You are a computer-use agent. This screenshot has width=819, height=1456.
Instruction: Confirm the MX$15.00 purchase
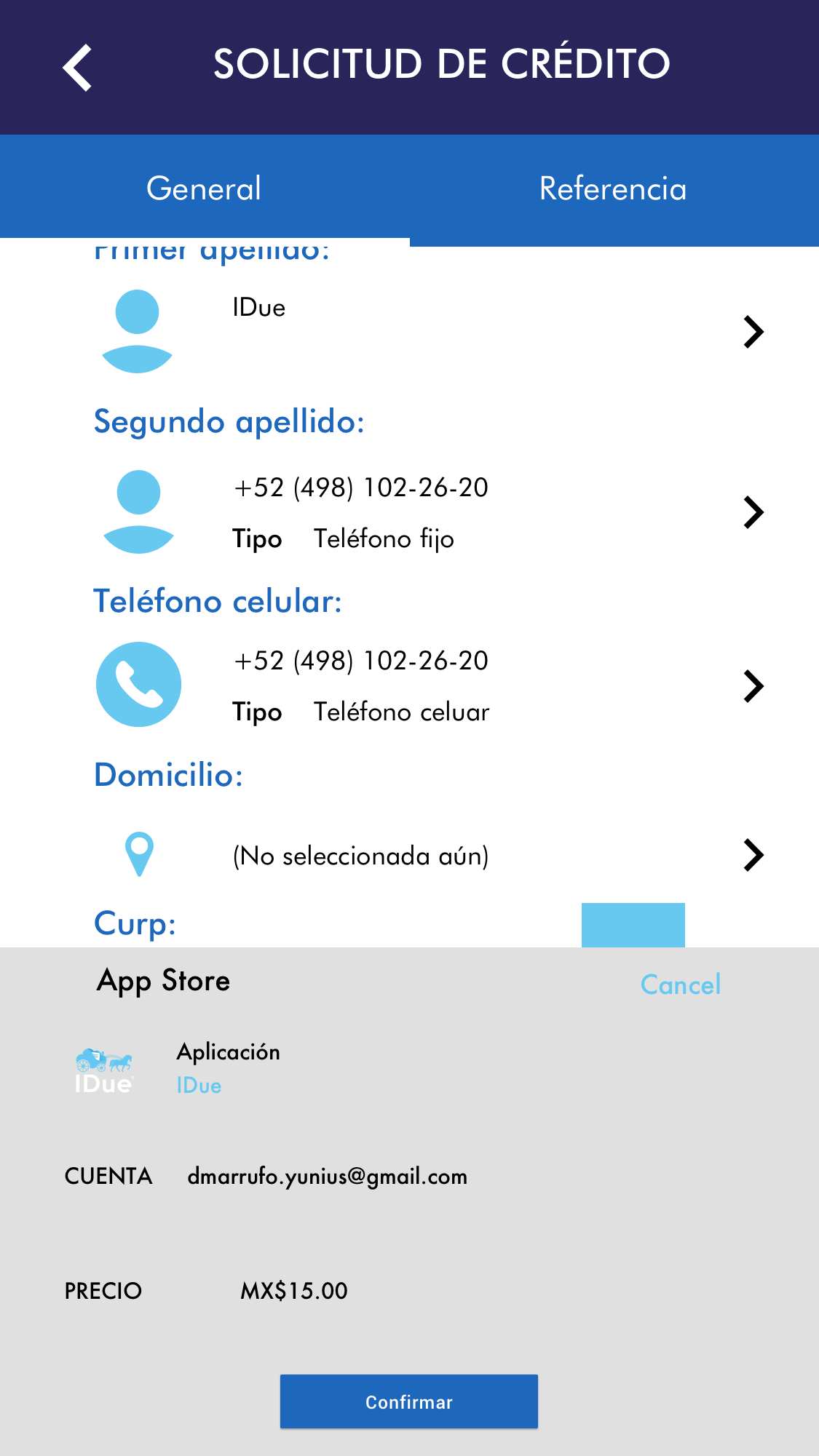(x=409, y=1401)
